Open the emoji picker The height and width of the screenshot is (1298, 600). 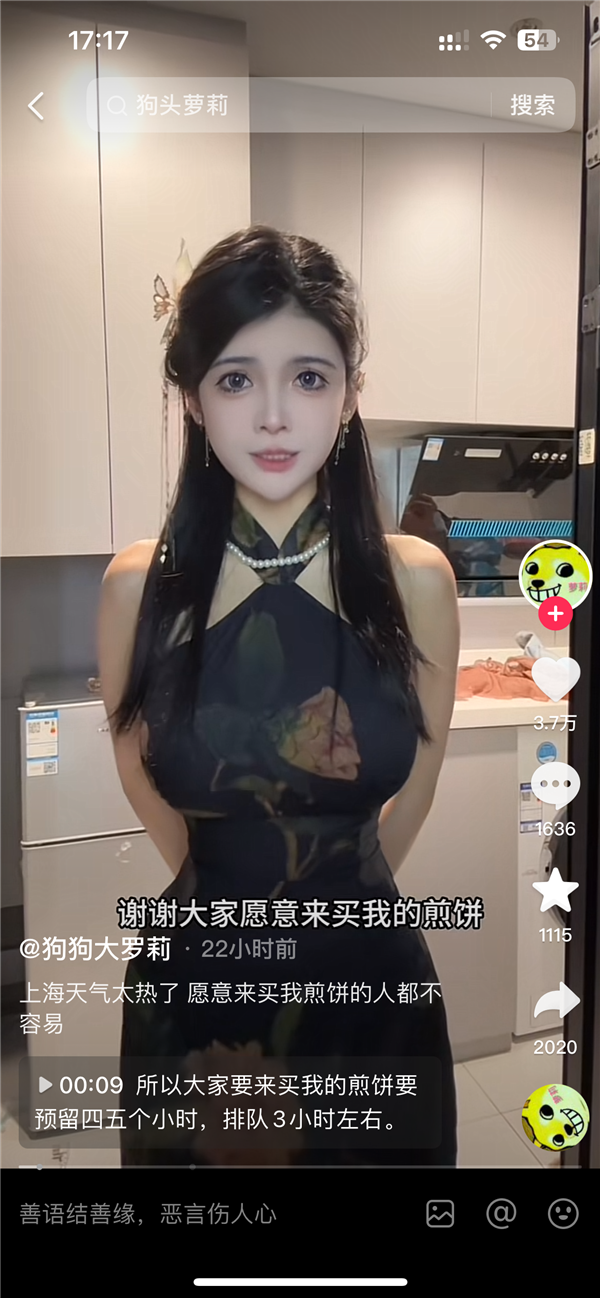tap(563, 1214)
